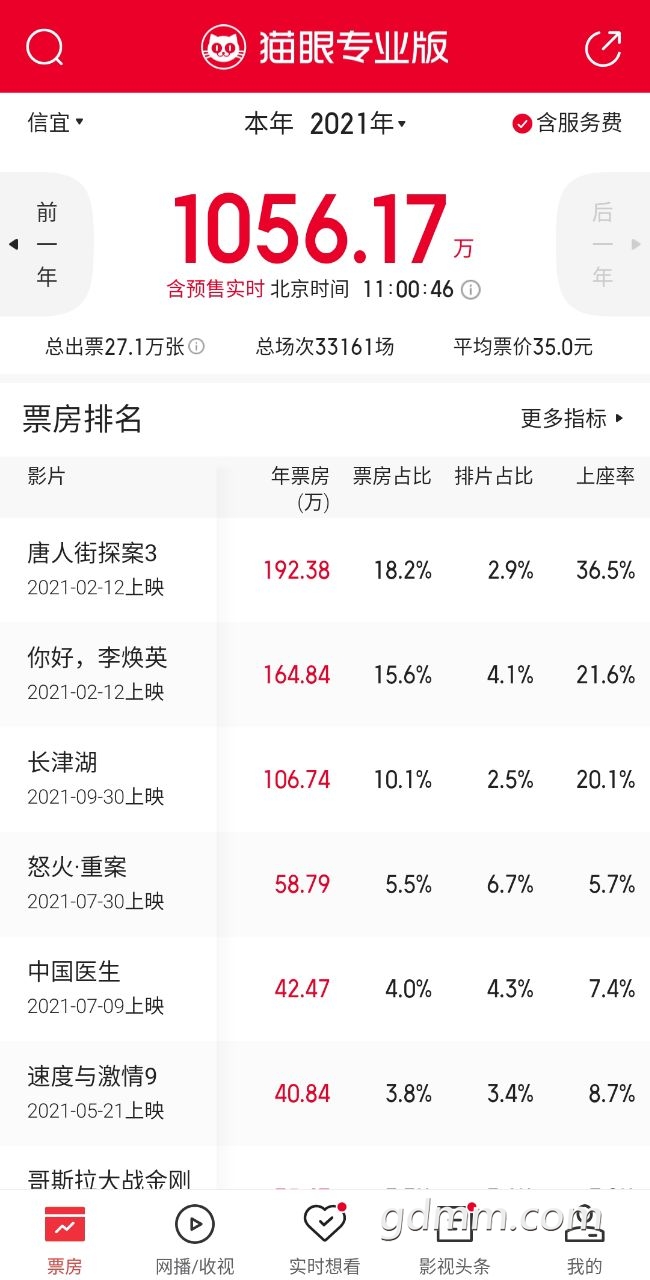Go to the previous year (前一年)
The width and height of the screenshot is (650, 1280).
pyautogui.click(x=46, y=244)
